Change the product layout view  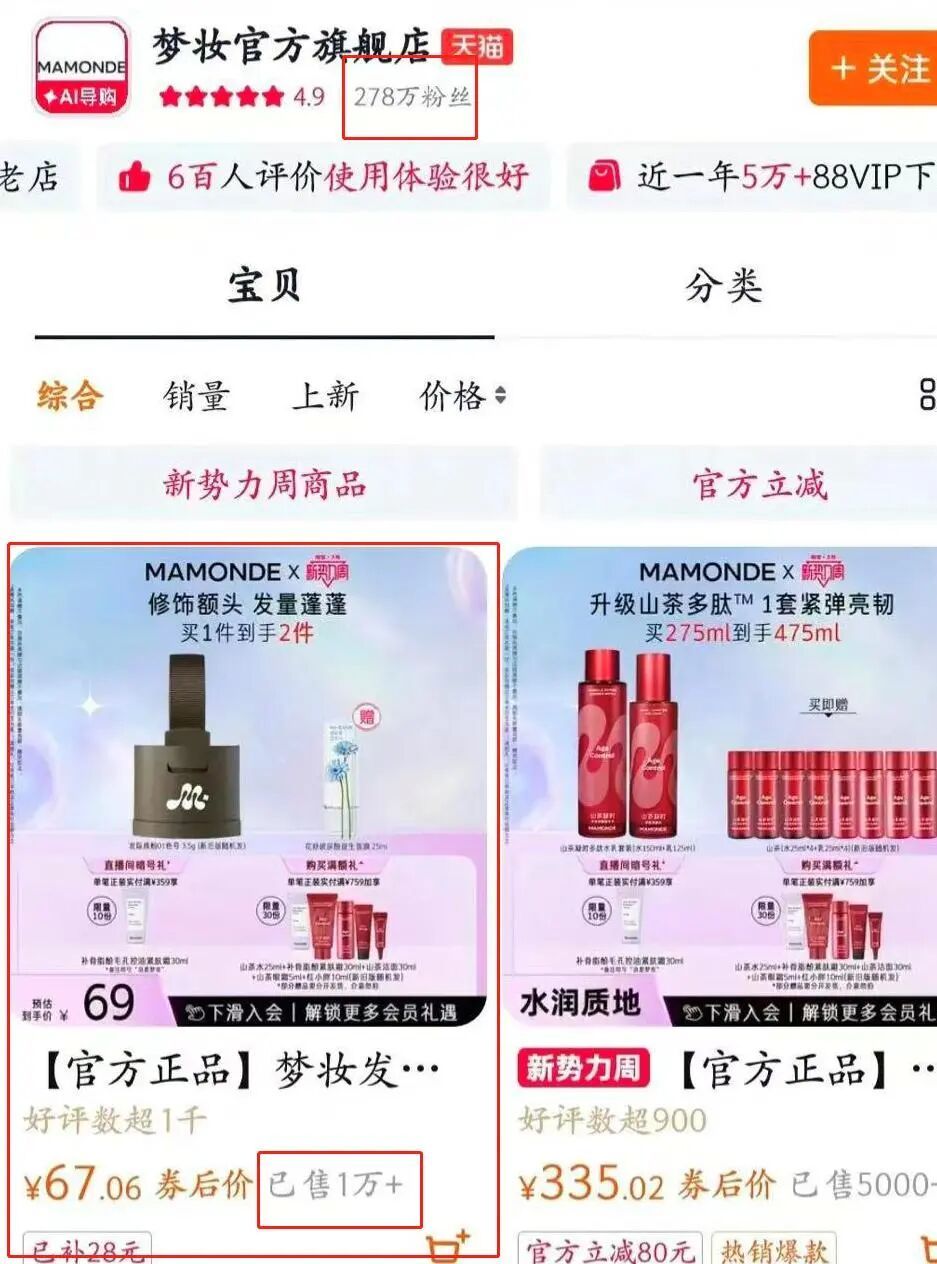coord(927,394)
